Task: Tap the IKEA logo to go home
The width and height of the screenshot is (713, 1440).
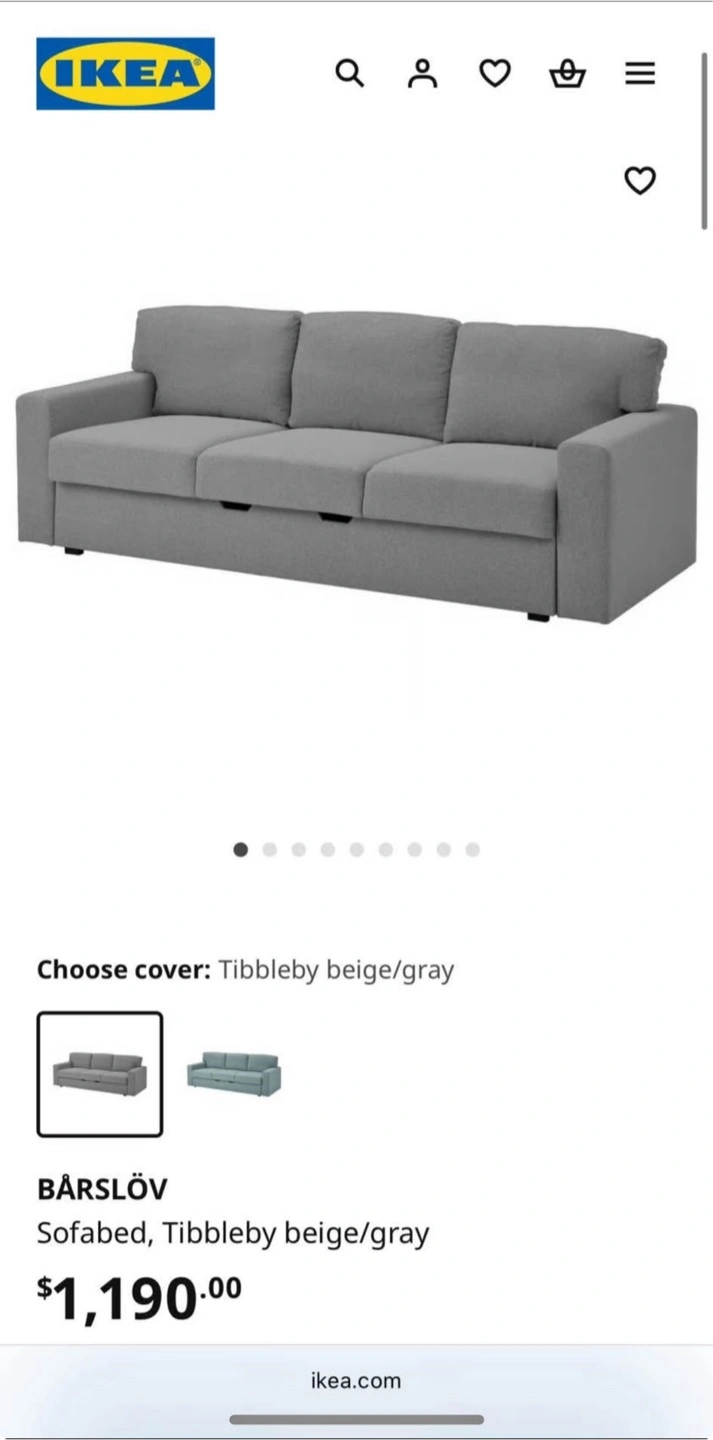Action: click(x=126, y=73)
